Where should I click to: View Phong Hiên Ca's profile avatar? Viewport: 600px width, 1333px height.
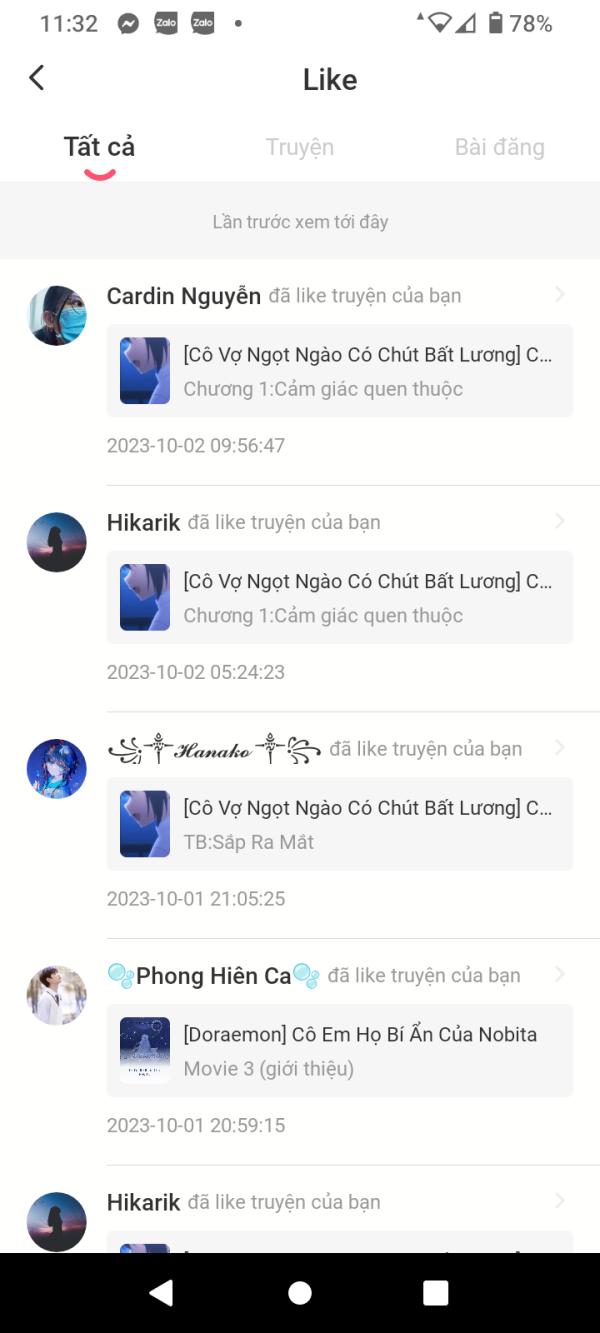coord(57,995)
